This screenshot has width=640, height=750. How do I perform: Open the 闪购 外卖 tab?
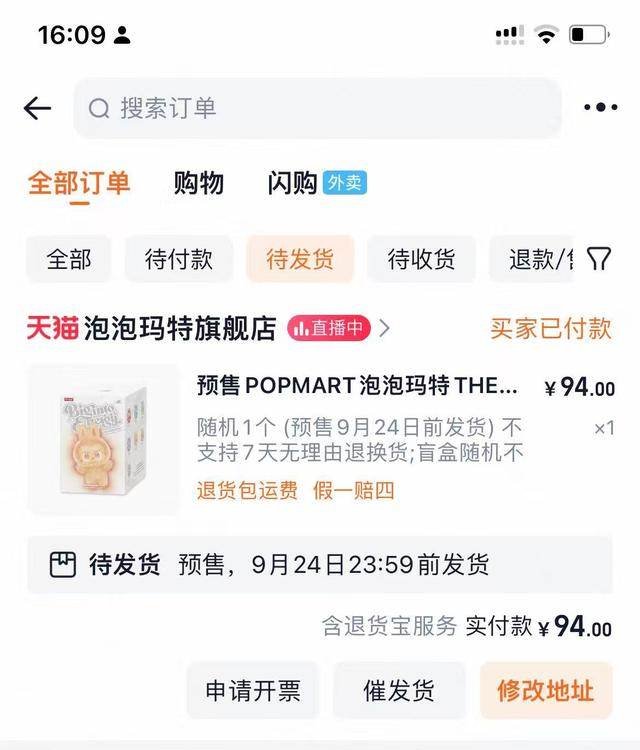coord(316,183)
